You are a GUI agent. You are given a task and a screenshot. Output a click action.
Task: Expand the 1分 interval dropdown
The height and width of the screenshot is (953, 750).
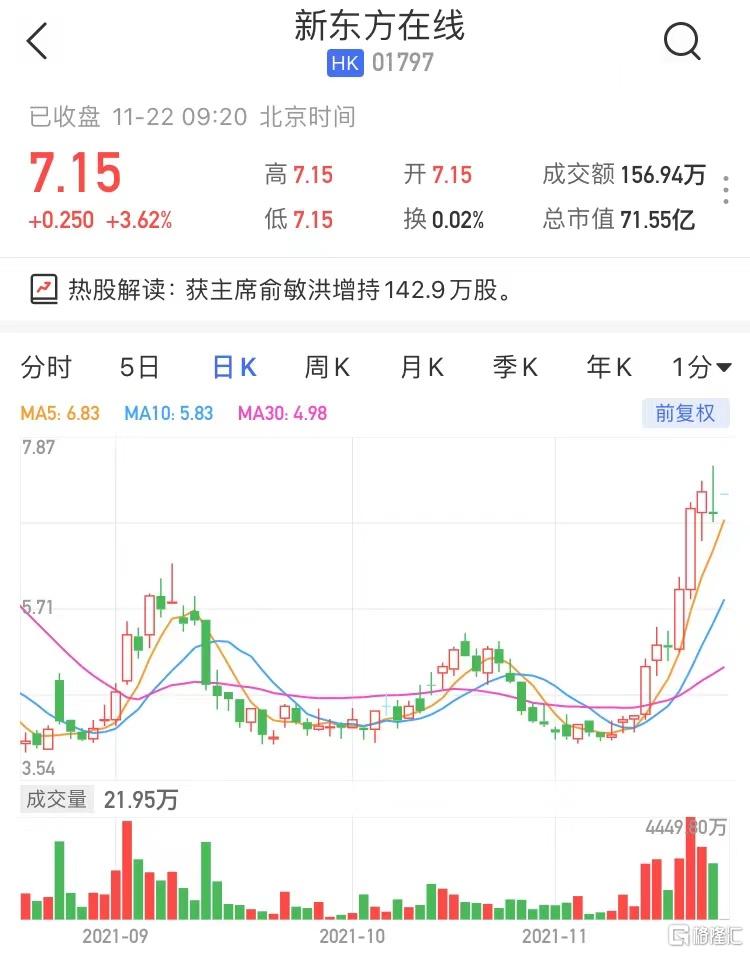point(701,368)
